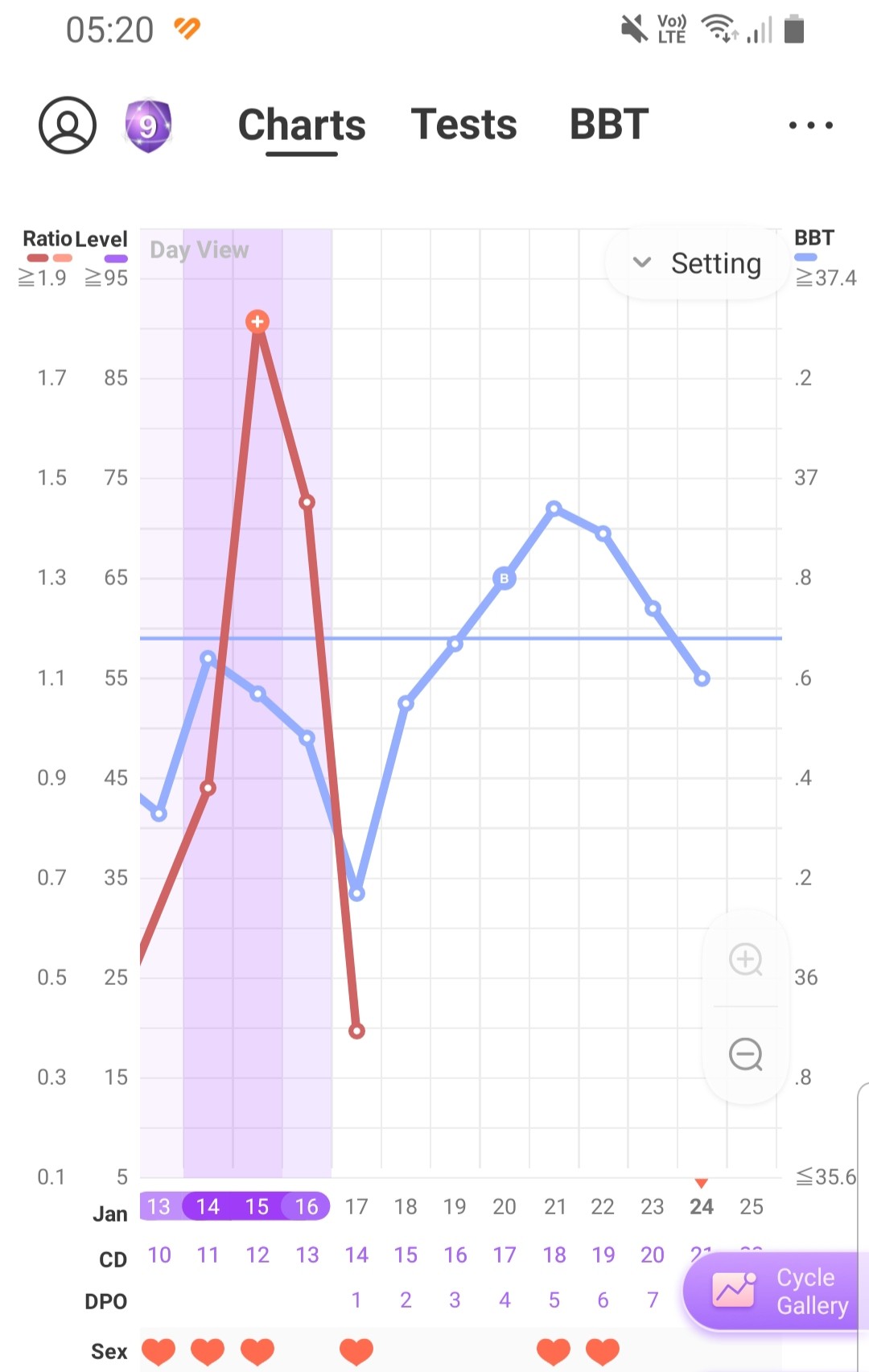Select the Charts tab
Screen dimensions: 869x1372
(302, 125)
